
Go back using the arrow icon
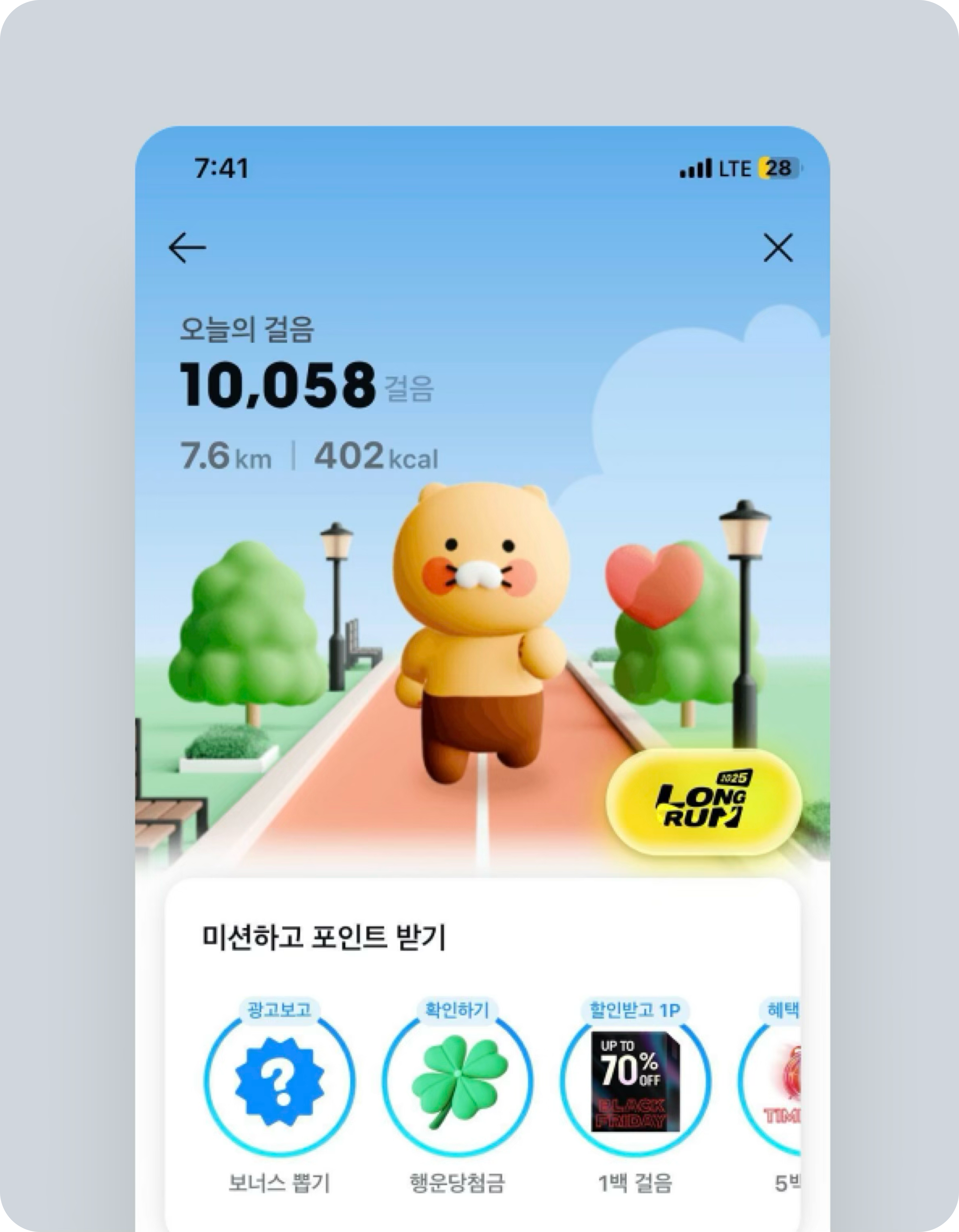pos(187,248)
